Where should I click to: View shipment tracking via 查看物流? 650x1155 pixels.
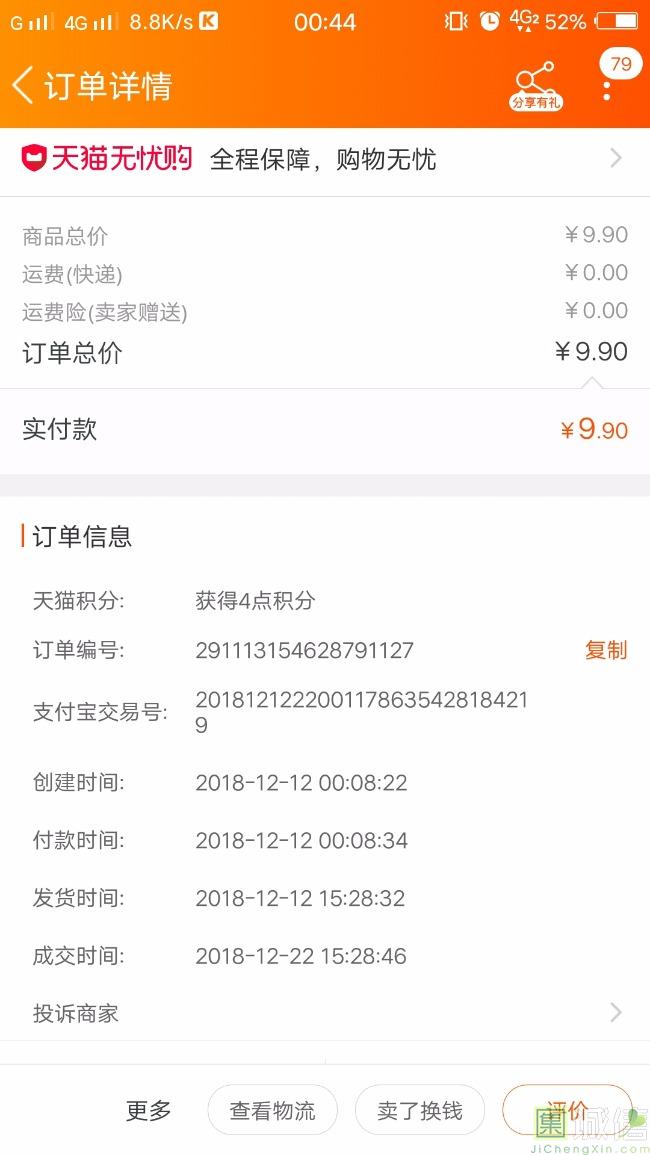click(x=273, y=1110)
